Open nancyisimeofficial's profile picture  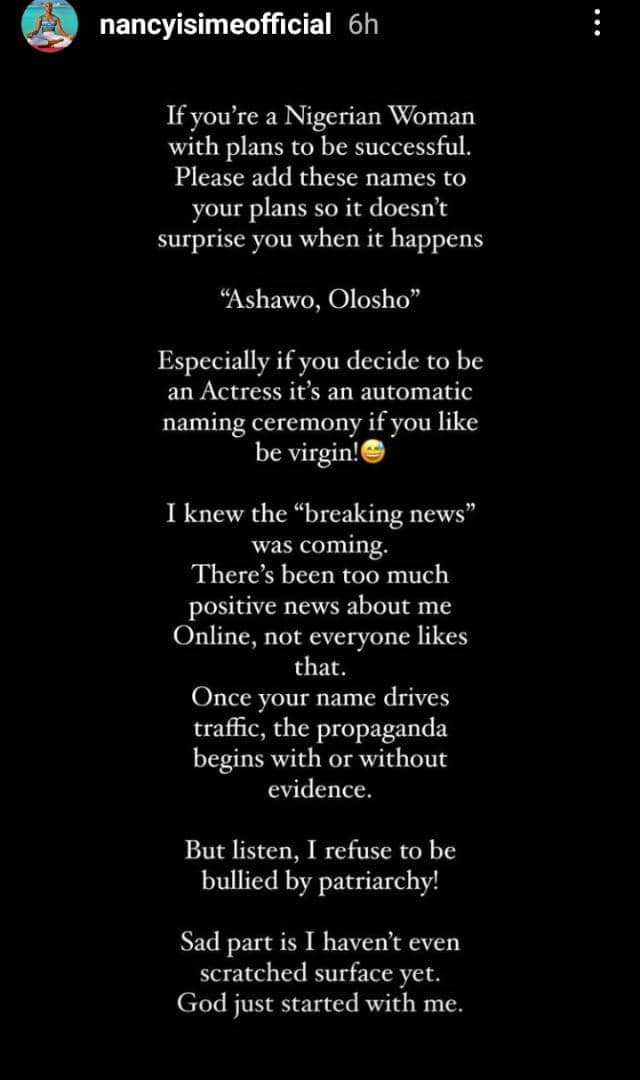coord(49,24)
